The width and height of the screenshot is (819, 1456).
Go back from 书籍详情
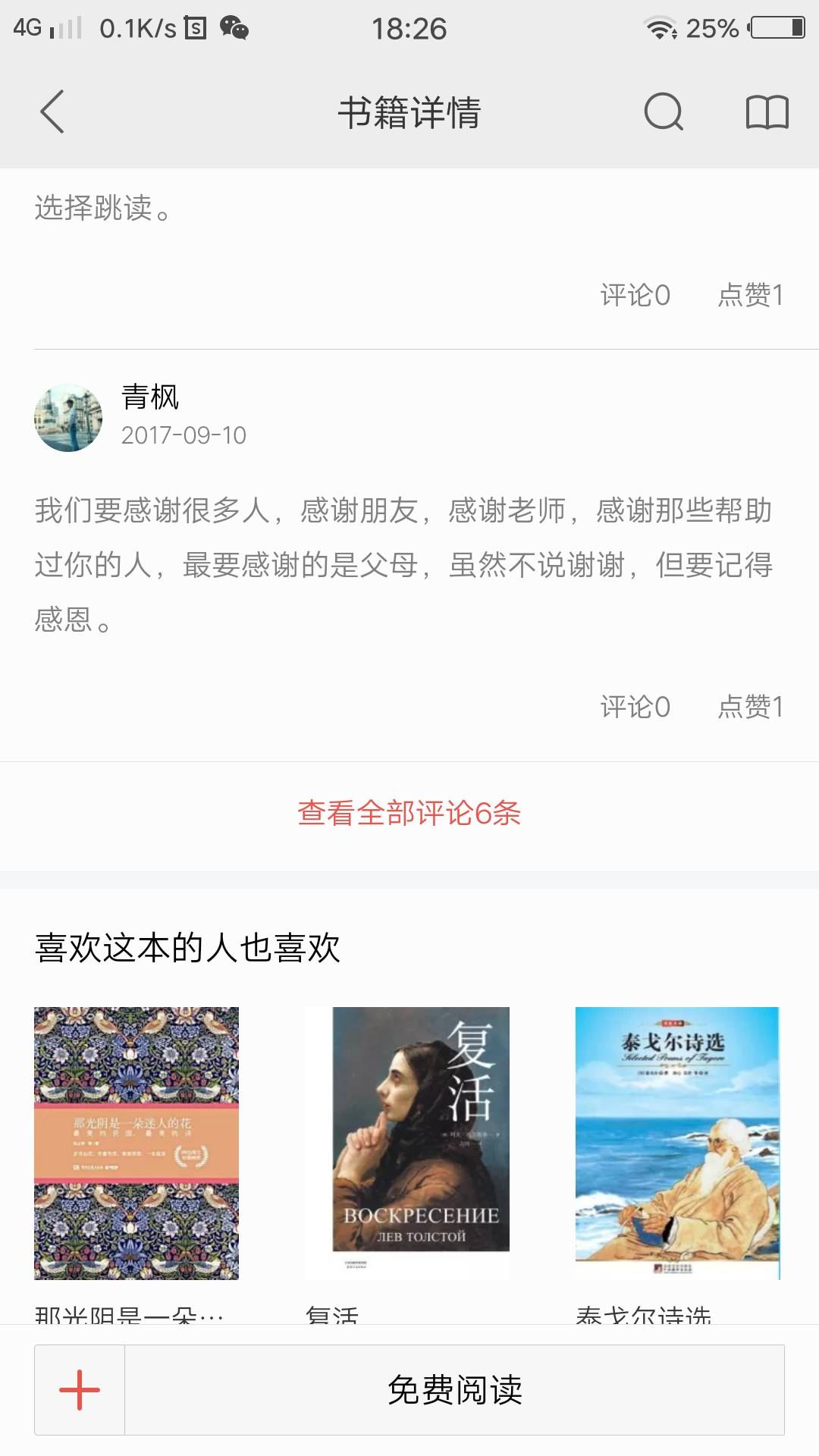[x=52, y=112]
